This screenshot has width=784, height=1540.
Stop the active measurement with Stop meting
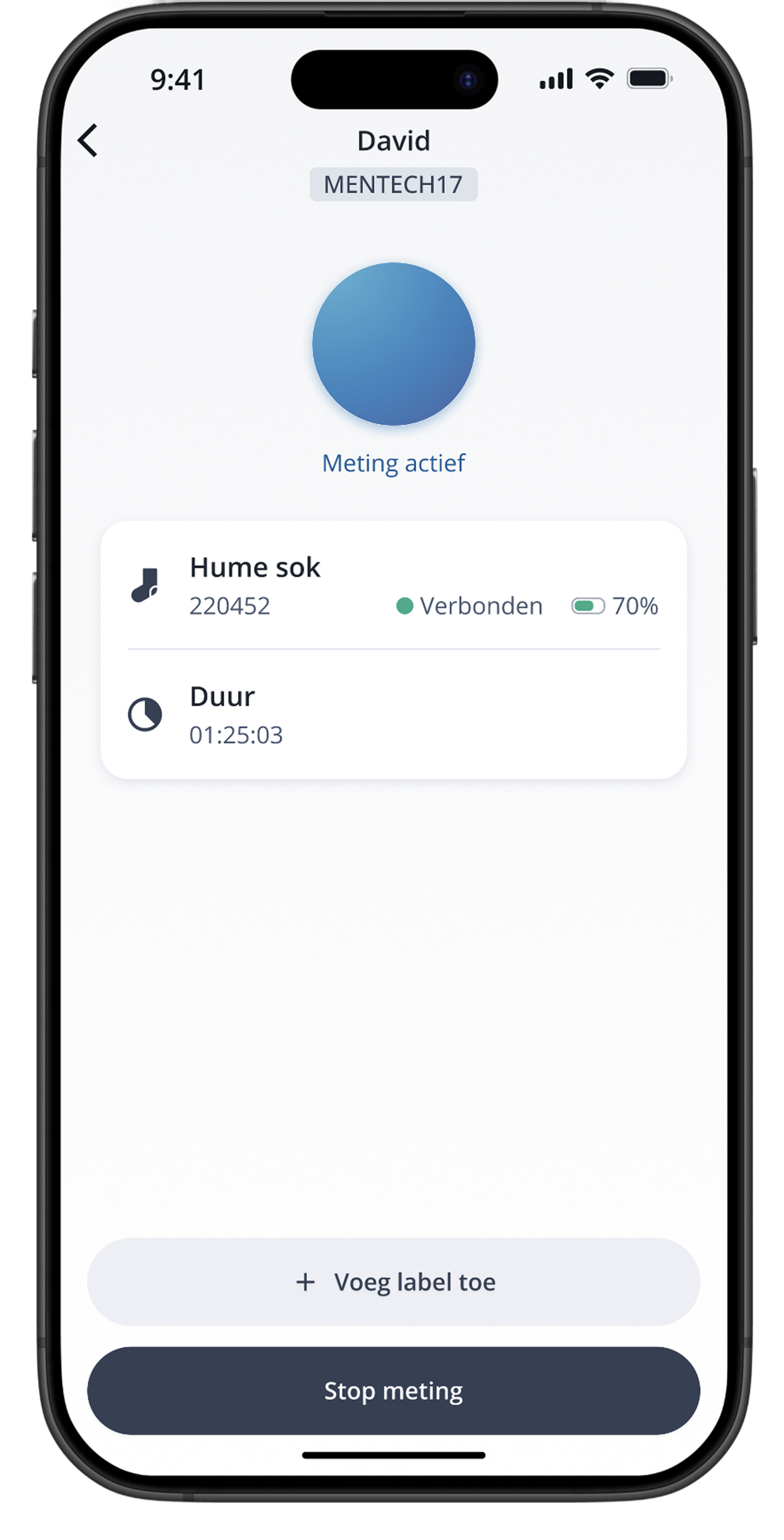pos(393,1391)
